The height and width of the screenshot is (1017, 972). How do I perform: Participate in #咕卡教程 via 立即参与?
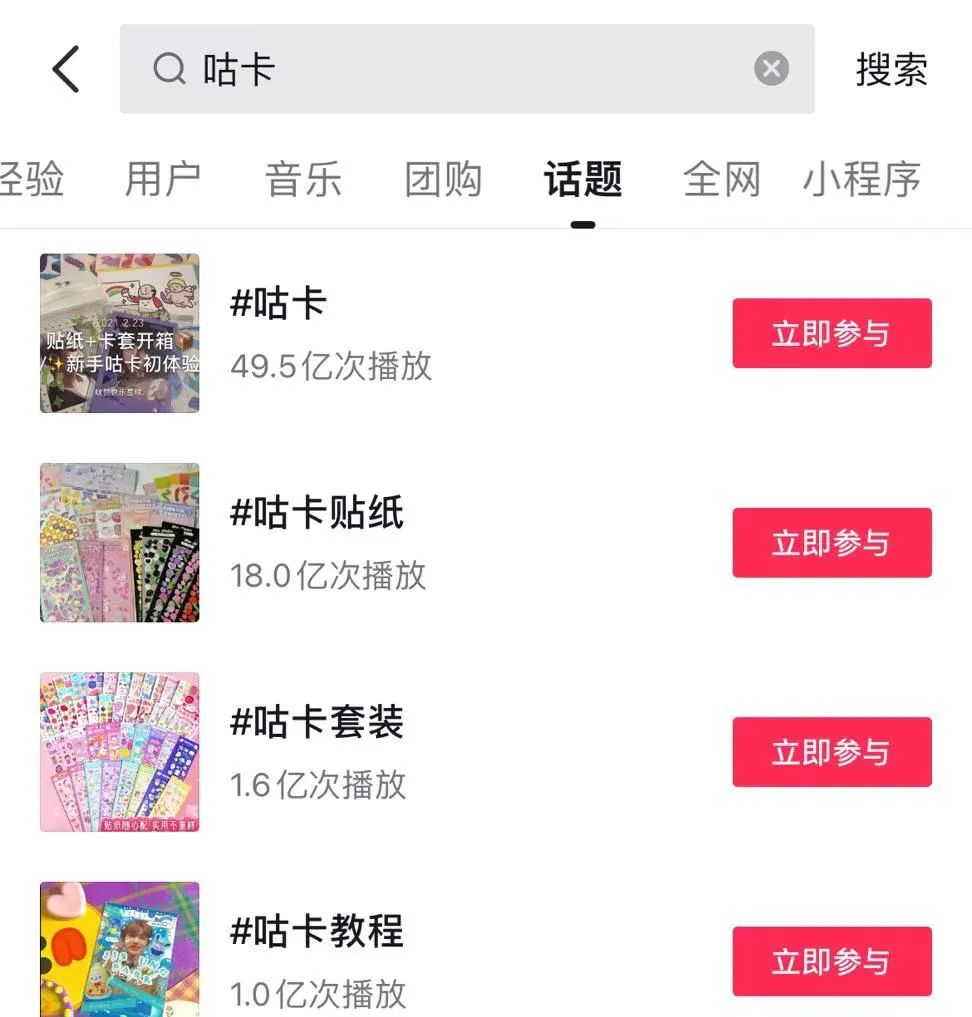click(831, 961)
